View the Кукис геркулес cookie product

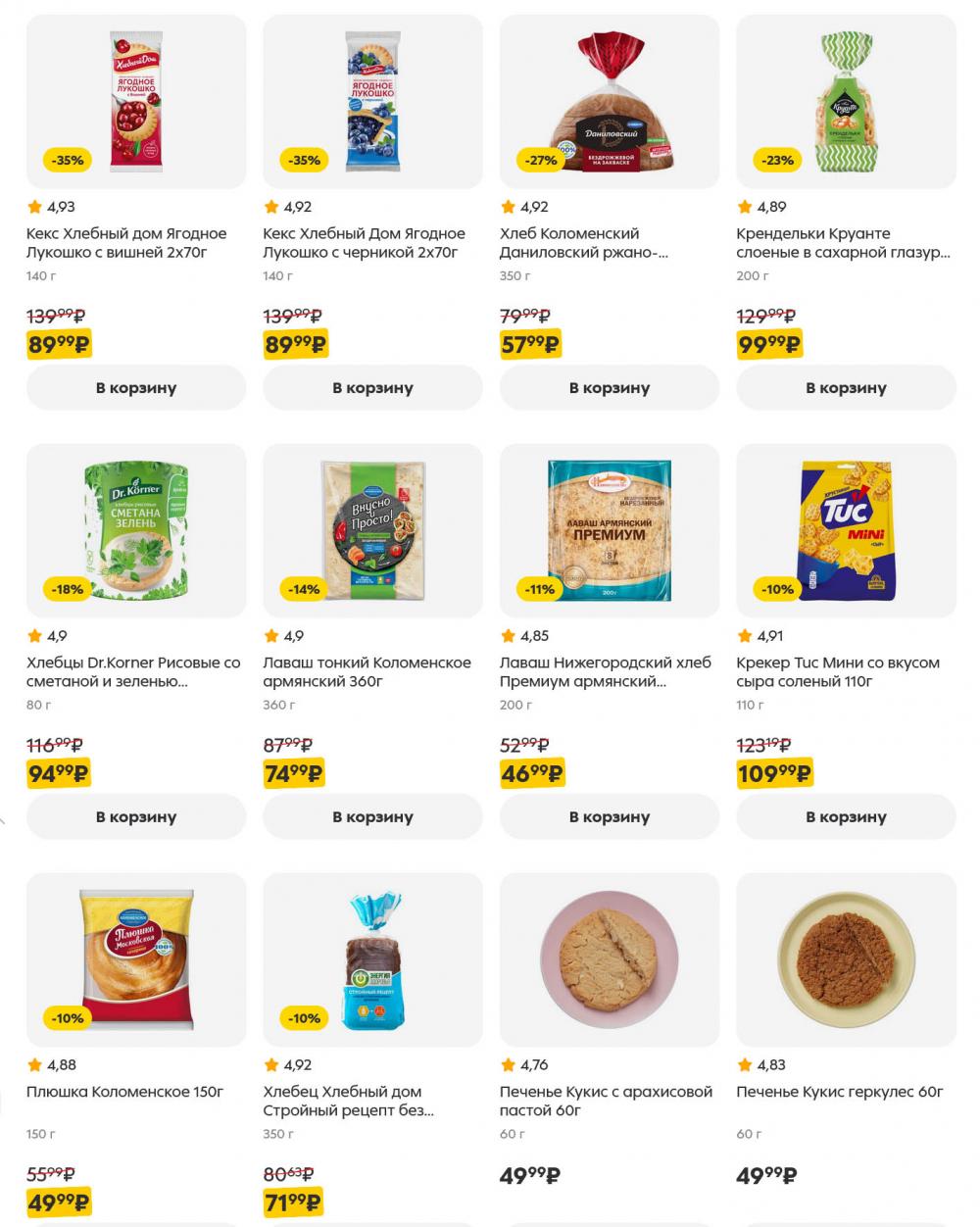click(x=846, y=960)
